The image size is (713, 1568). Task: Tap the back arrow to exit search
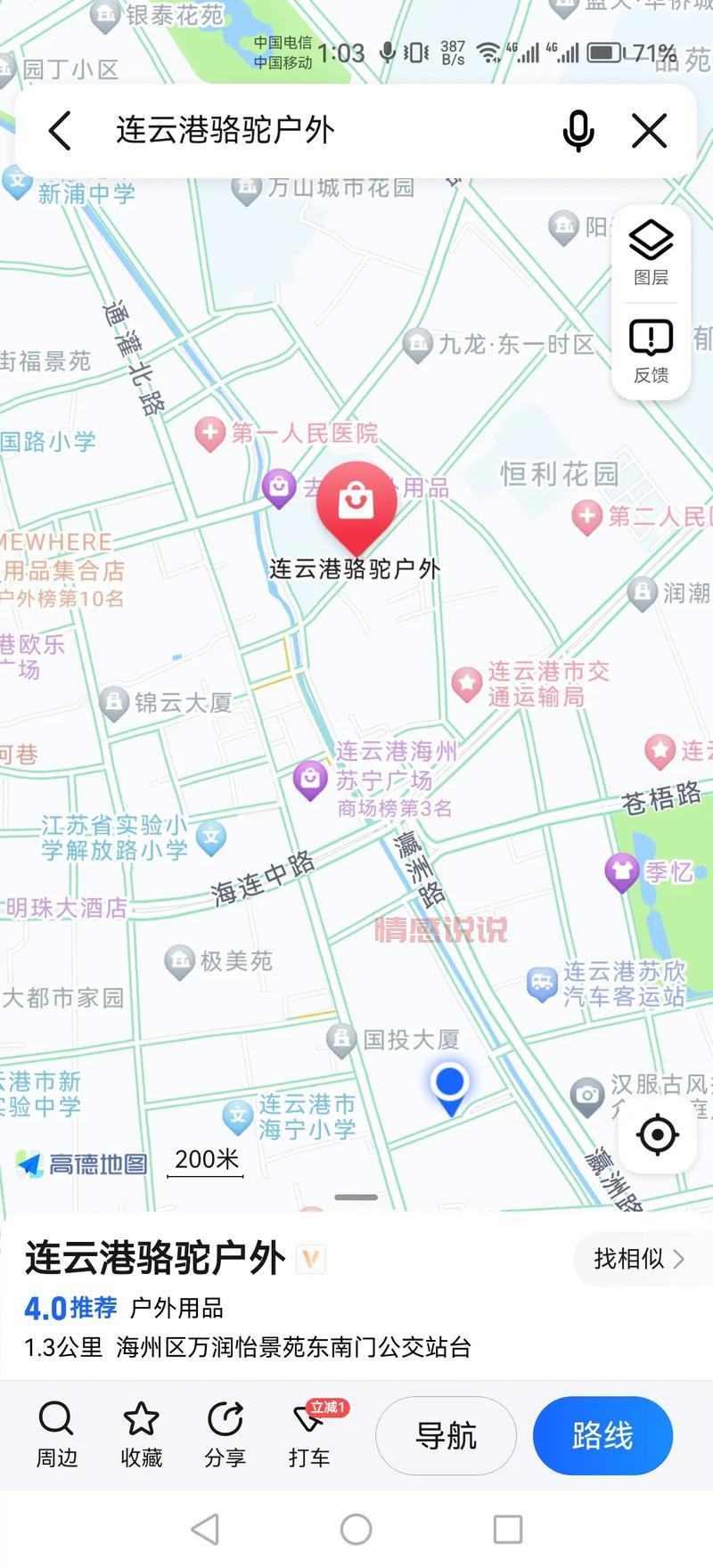tap(59, 130)
